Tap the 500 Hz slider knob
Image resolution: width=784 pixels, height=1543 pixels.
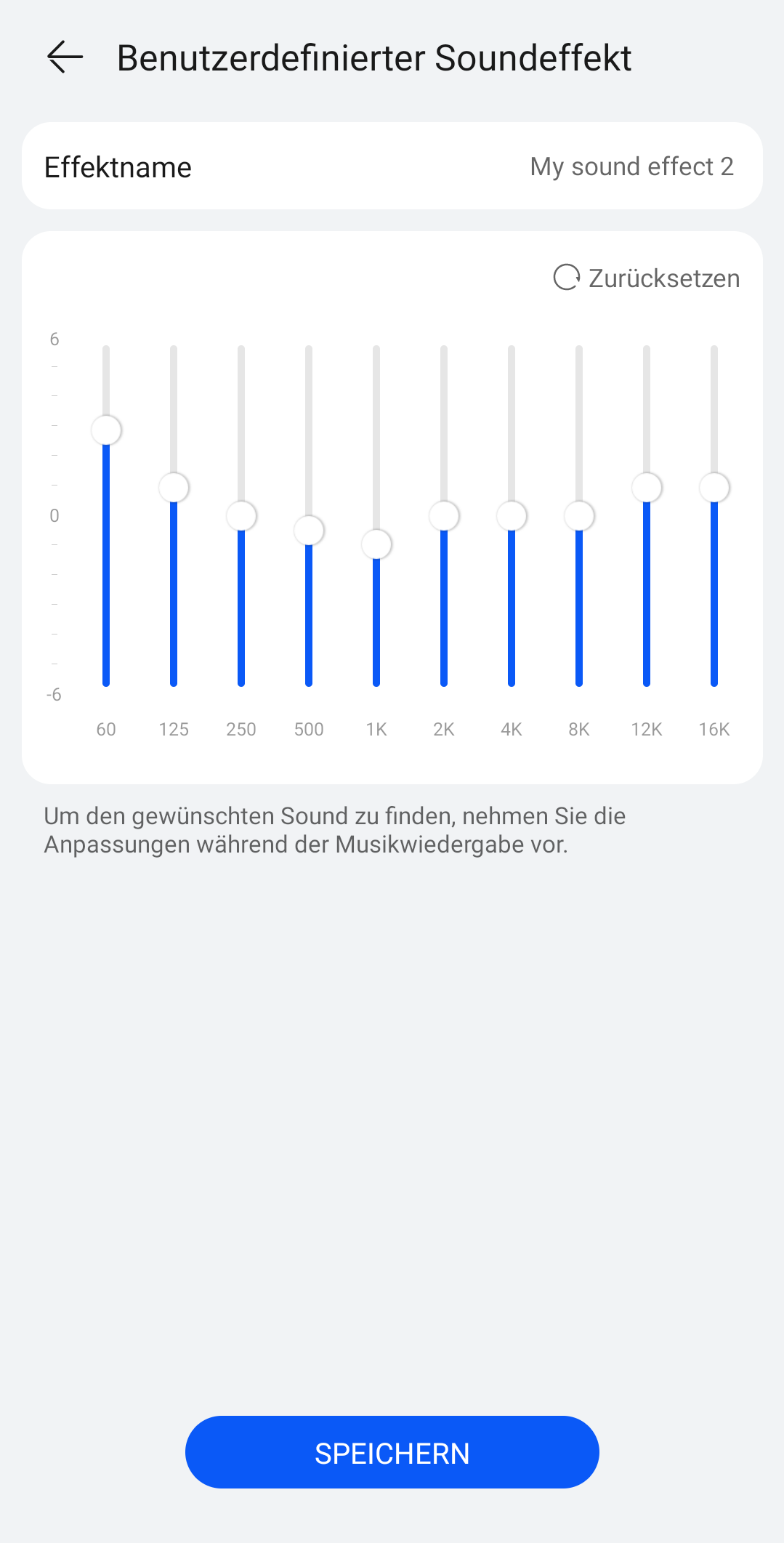(x=309, y=531)
